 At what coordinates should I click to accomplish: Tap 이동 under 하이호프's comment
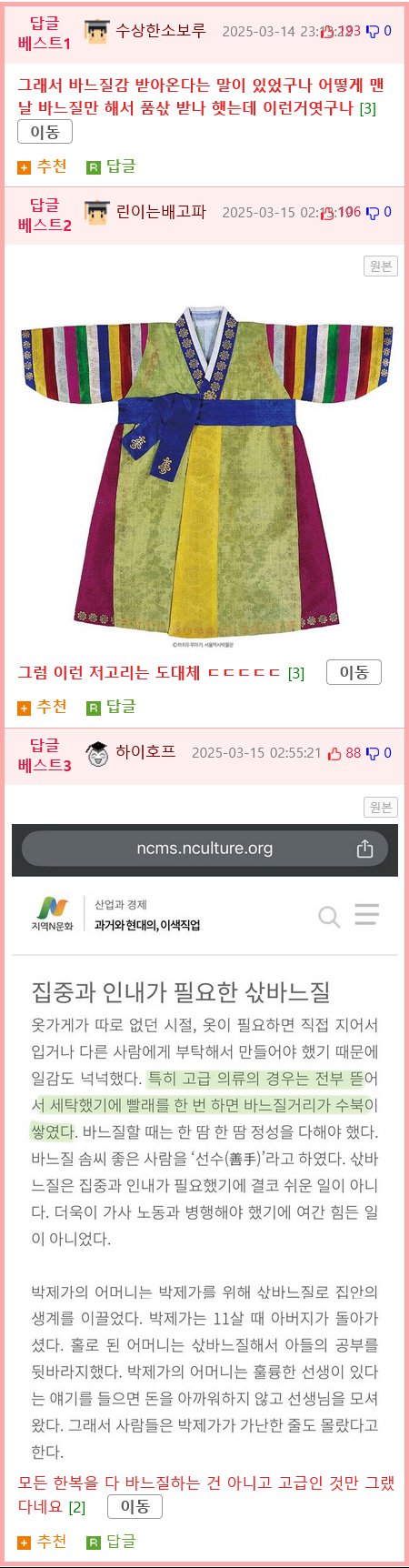coord(135,1507)
